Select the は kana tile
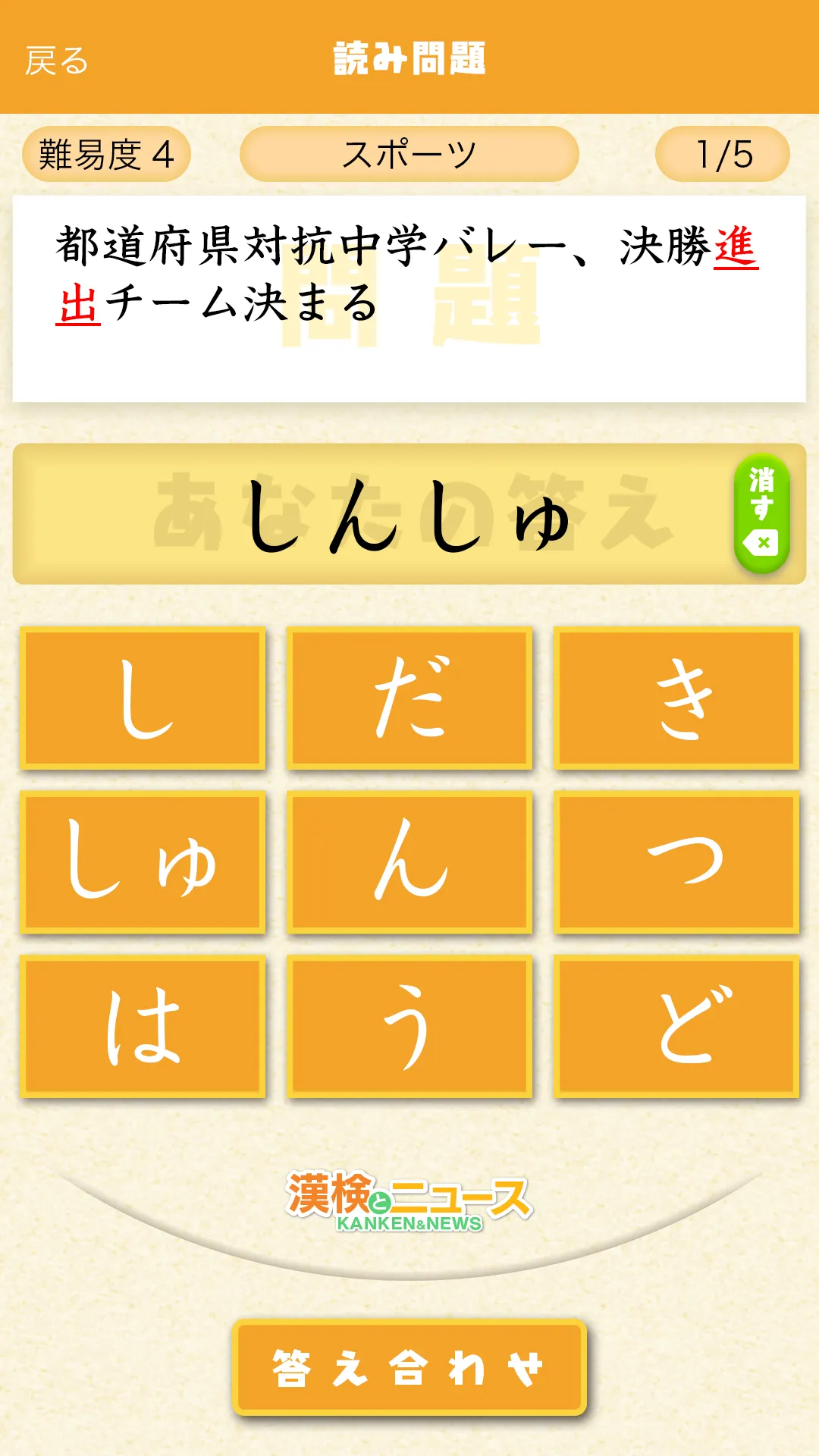 [143, 1026]
